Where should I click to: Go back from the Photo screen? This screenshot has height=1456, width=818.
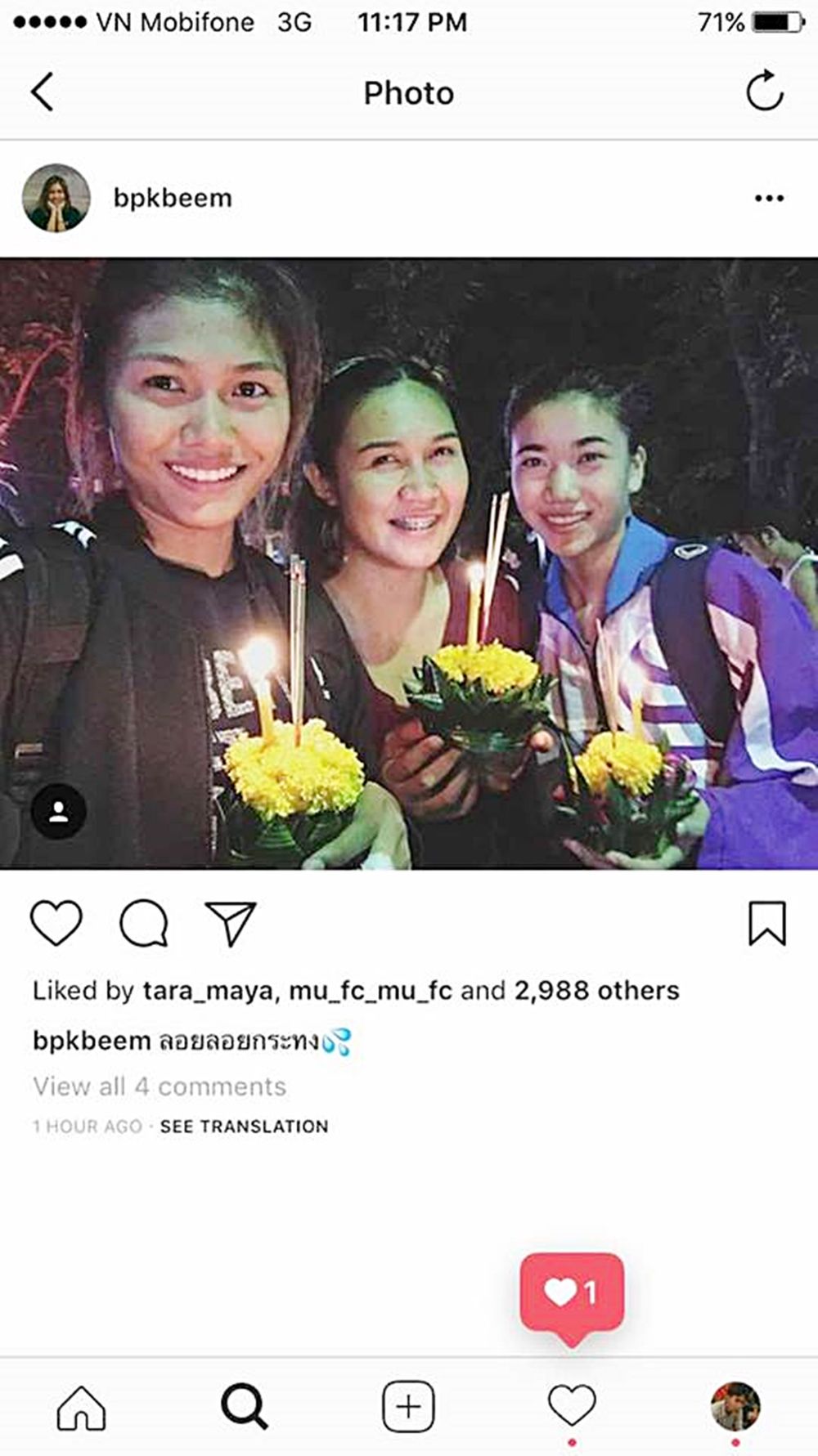(43, 92)
